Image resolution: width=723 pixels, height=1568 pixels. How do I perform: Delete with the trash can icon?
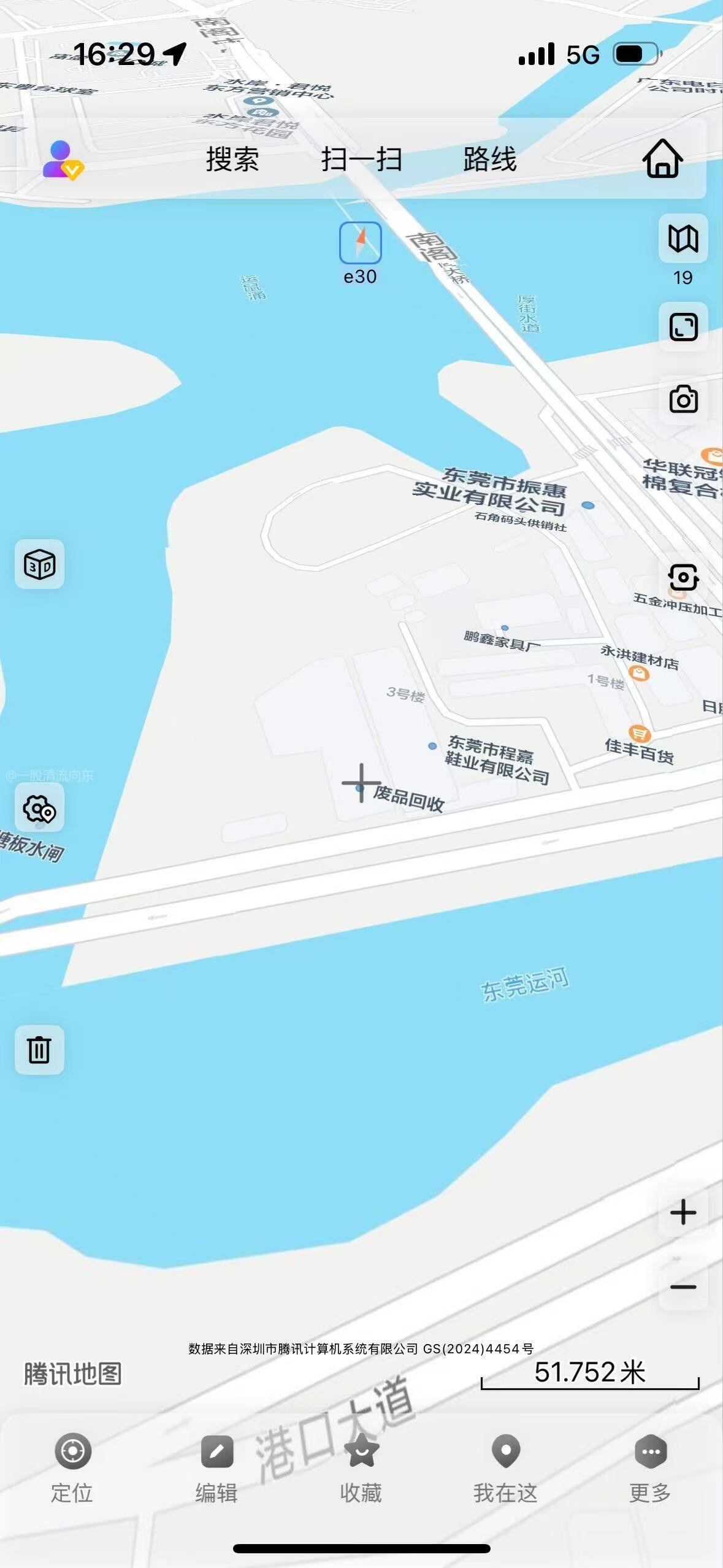(x=40, y=1050)
